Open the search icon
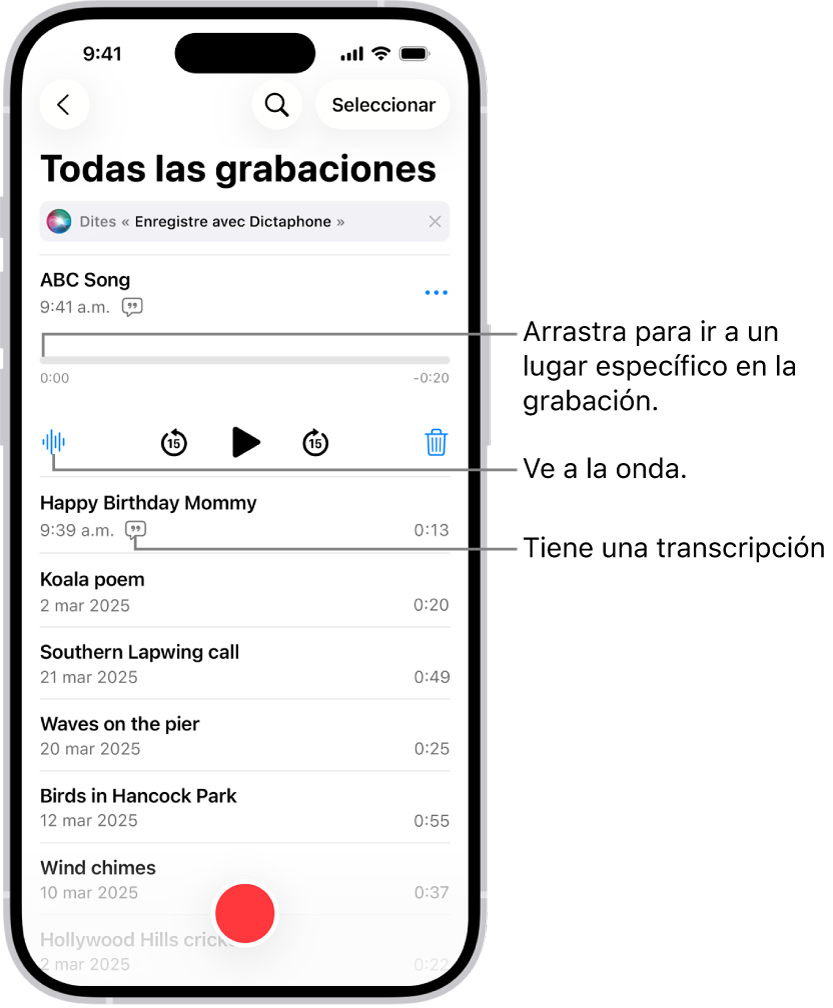 (277, 104)
